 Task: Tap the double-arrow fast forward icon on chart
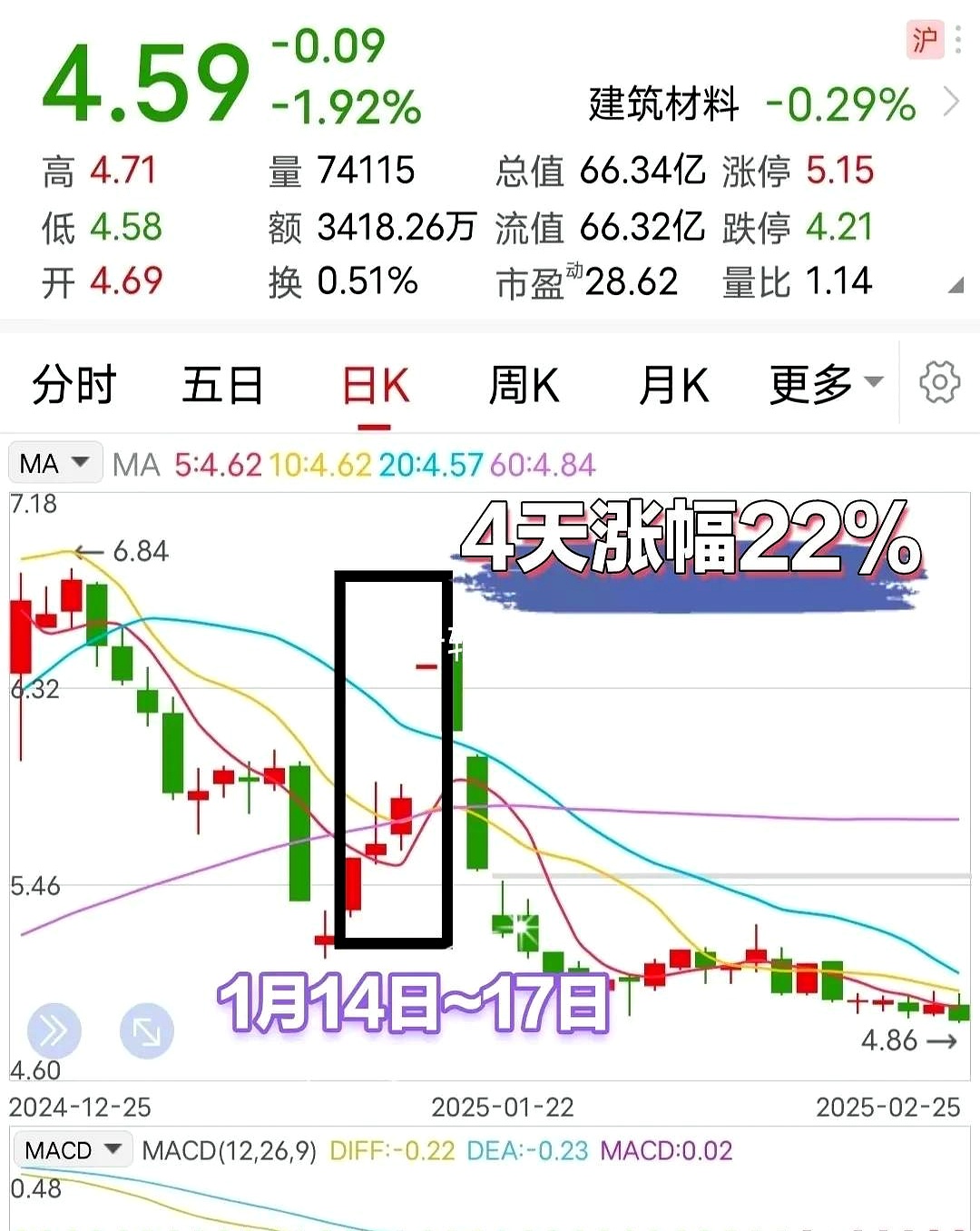[x=54, y=1029]
